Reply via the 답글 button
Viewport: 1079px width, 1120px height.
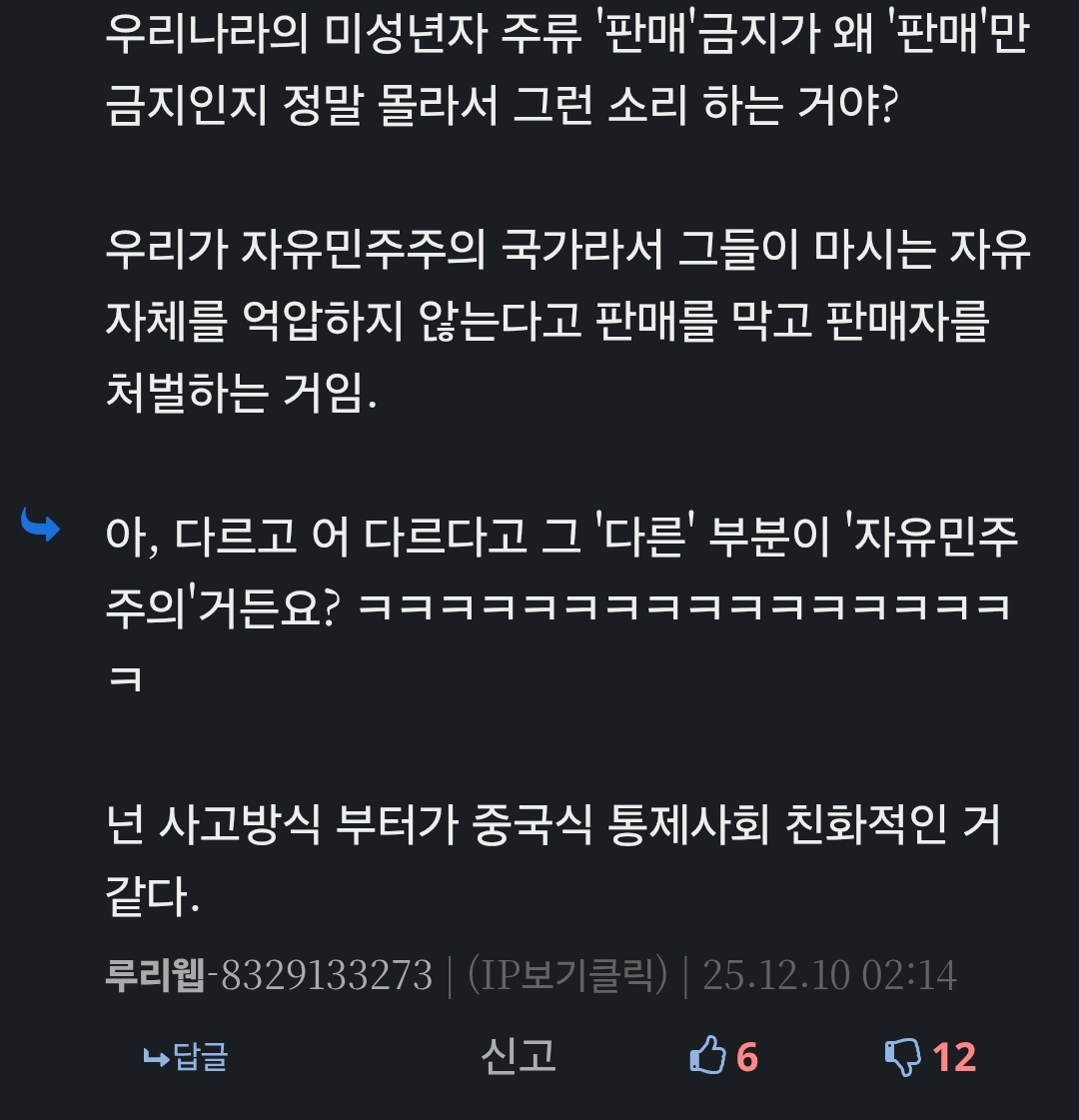point(186,1056)
